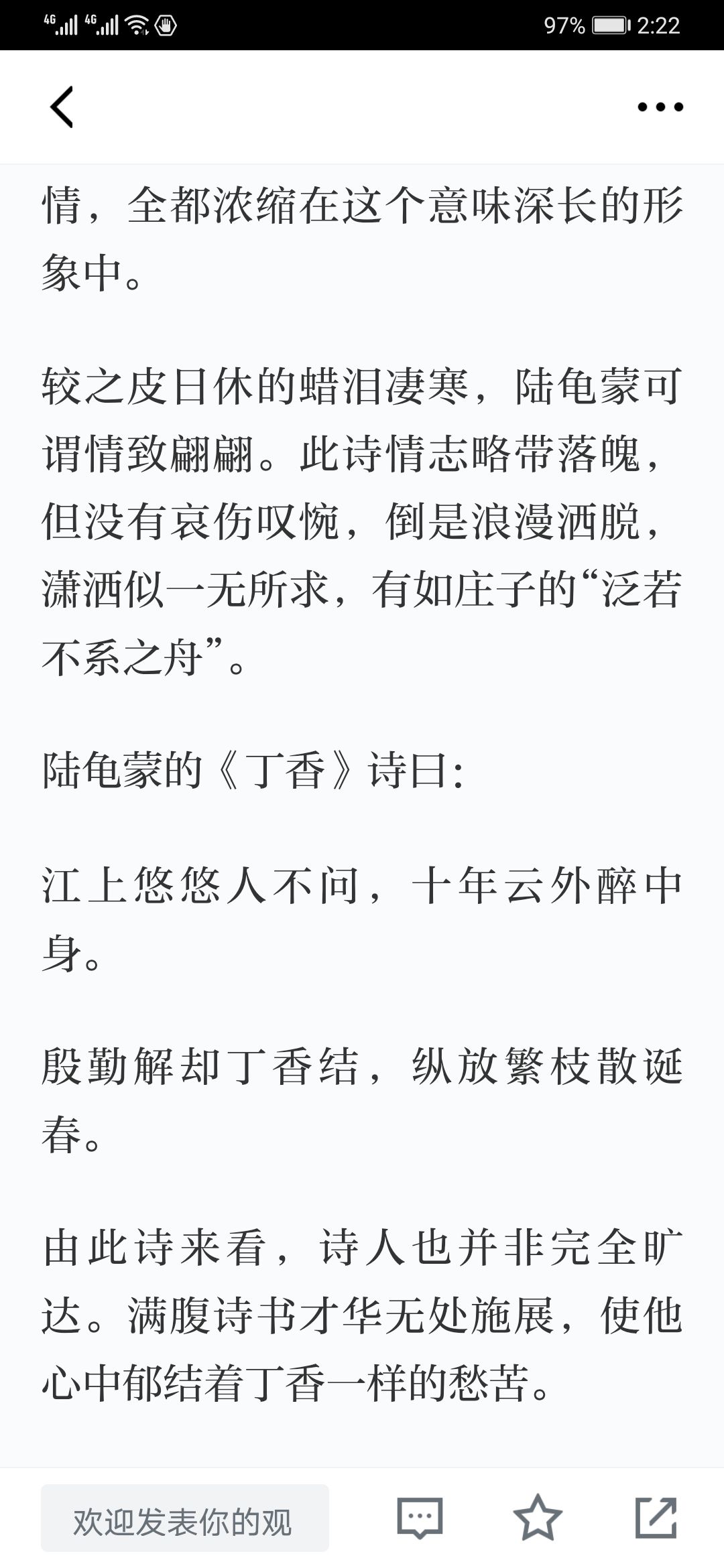Viewport: 724px width, 1568px height.
Task: Favorite this article with the star
Action: coord(538,1517)
